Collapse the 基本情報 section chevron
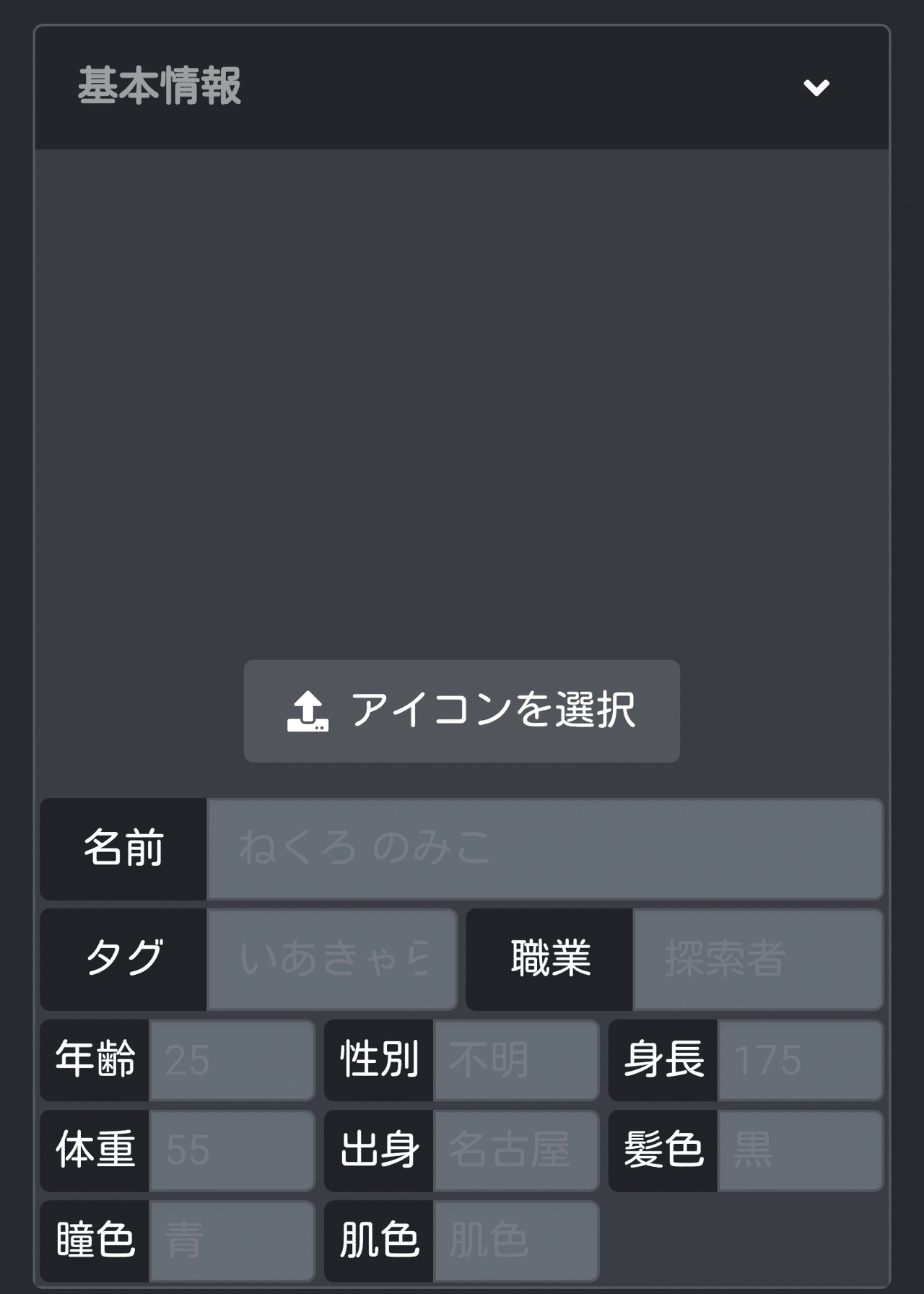Image resolution: width=924 pixels, height=1294 pixels. tap(816, 87)
